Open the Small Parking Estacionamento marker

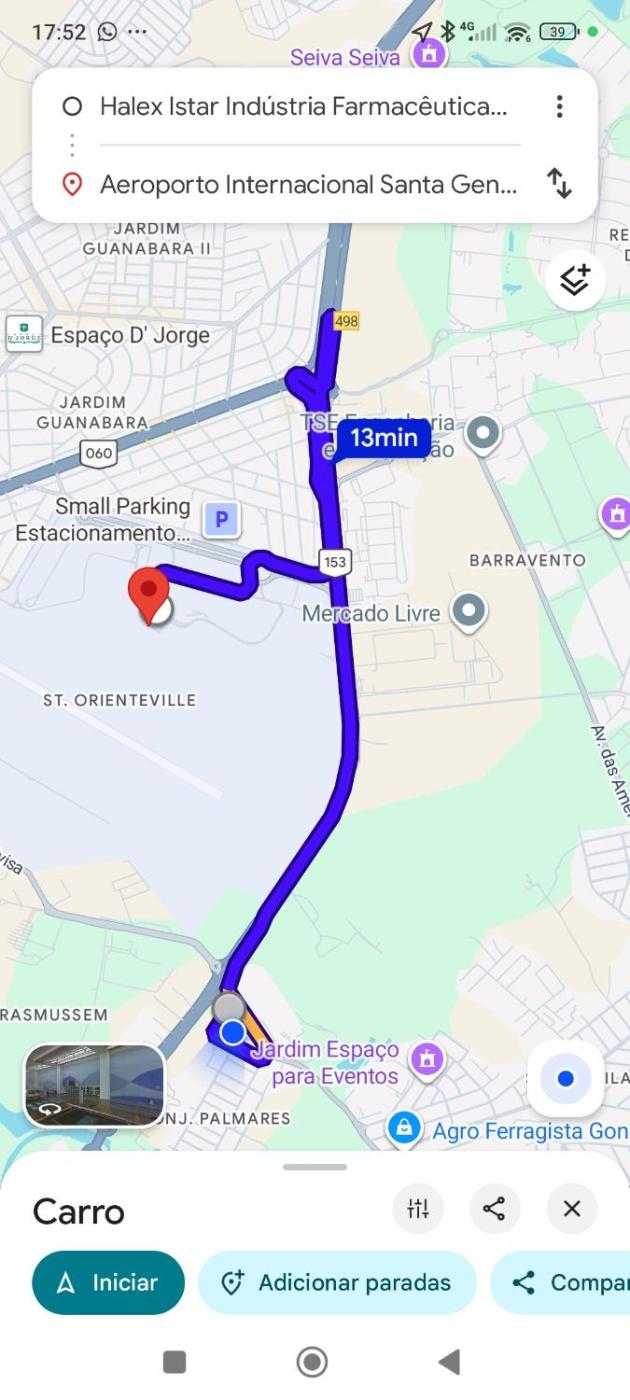pos(222,519)
